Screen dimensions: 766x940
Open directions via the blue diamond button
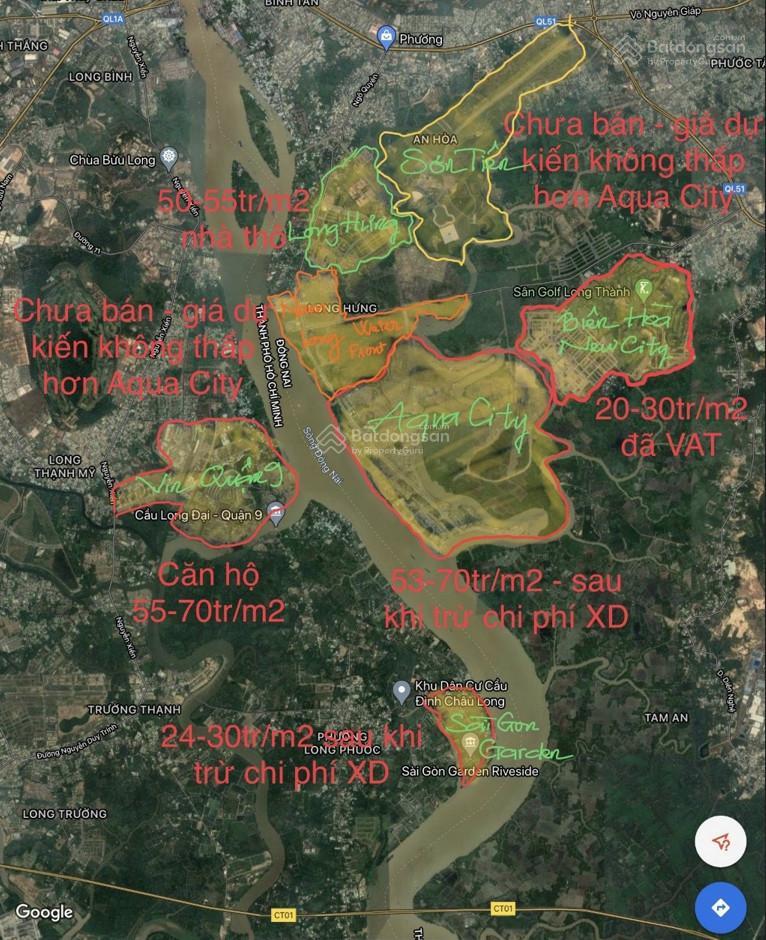tap(719, 907)
